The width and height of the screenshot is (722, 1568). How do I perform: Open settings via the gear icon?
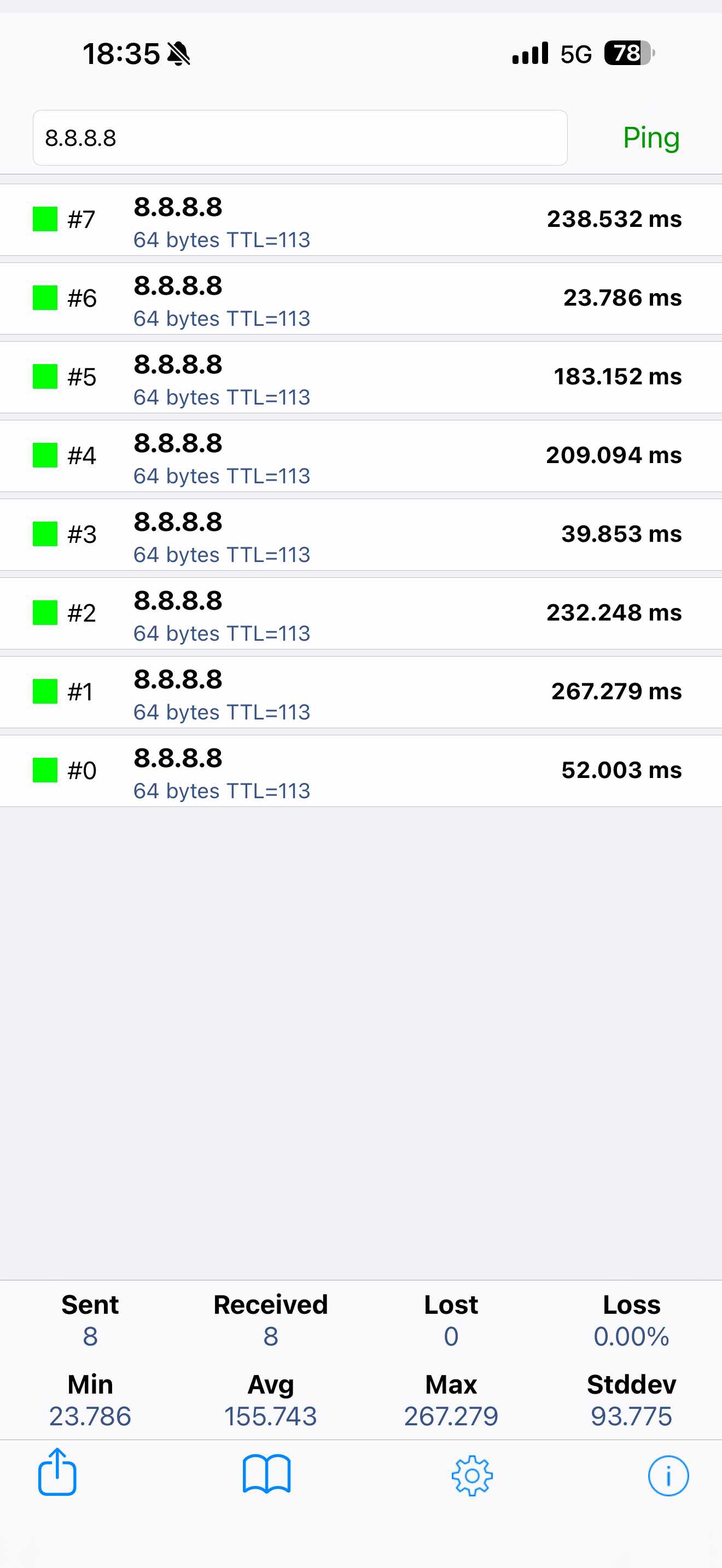click(x=472, y=1476)
